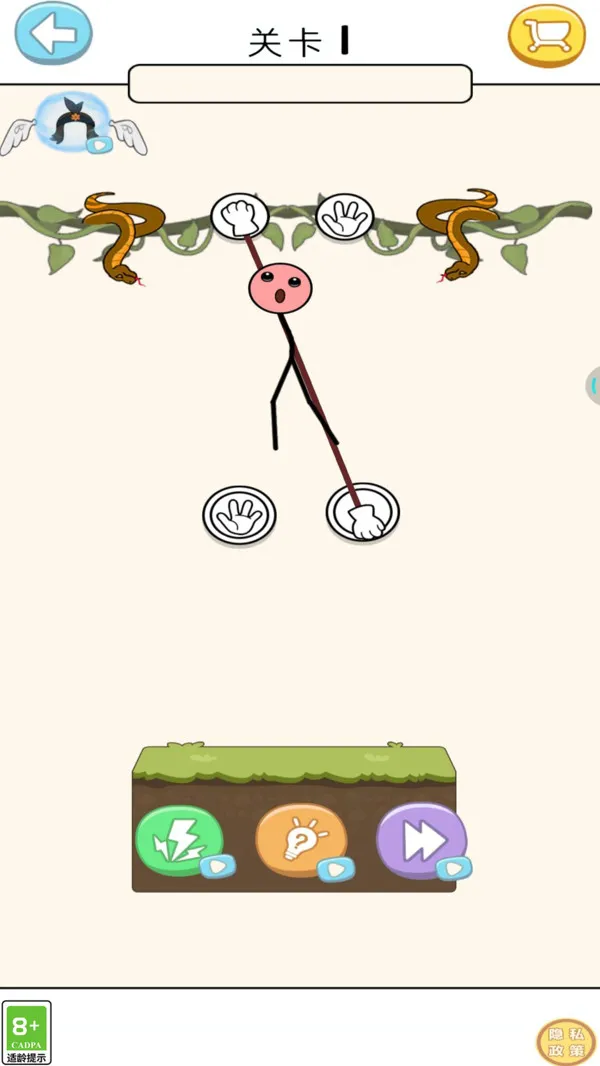The height and width of the screenshot is (1066, 600).
Task: Tap the blue back arrow button
Action: click(x=53, y=33)
